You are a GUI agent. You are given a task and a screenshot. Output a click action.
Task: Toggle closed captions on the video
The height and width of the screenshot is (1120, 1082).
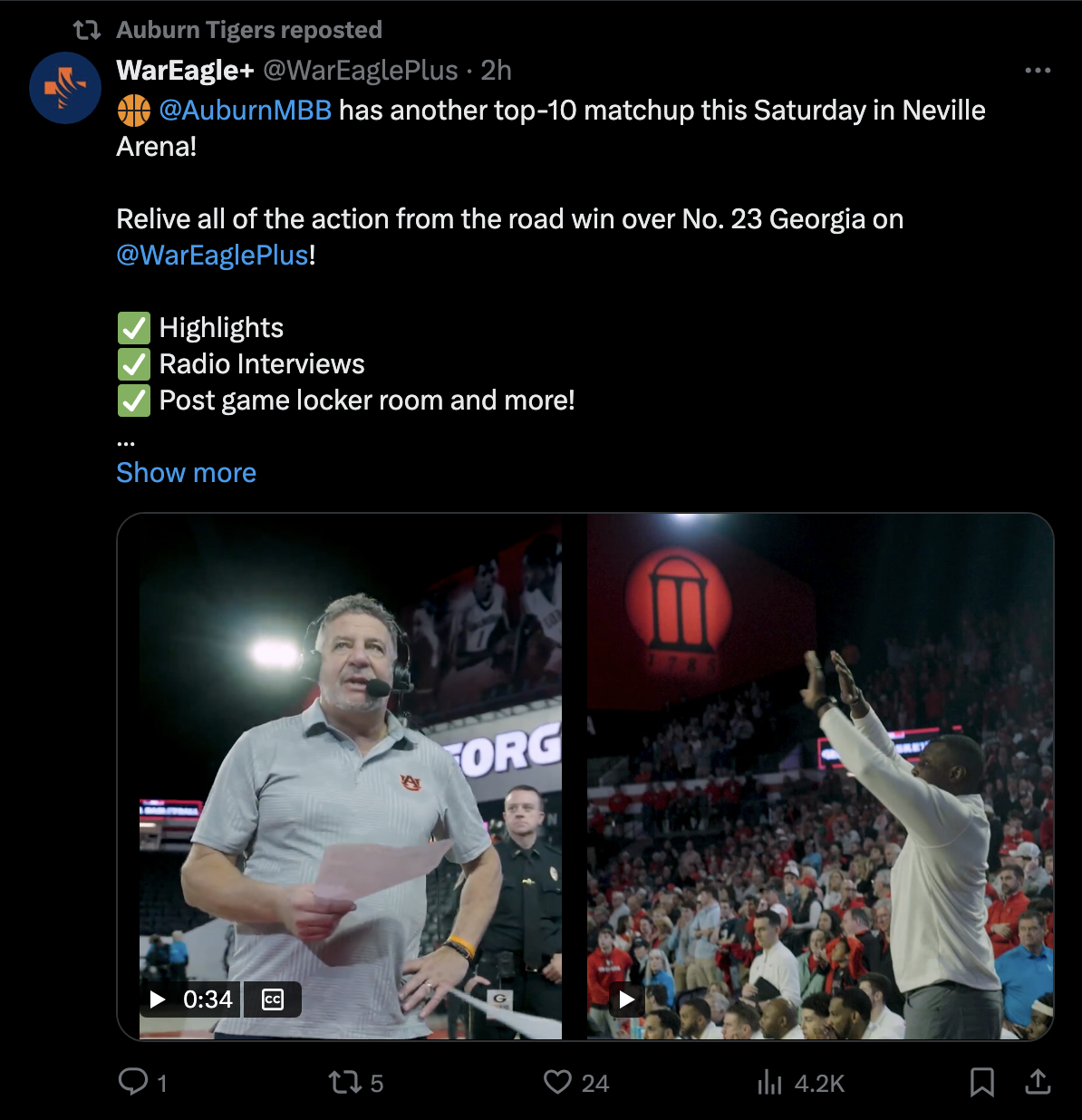(x=273, y=999)
